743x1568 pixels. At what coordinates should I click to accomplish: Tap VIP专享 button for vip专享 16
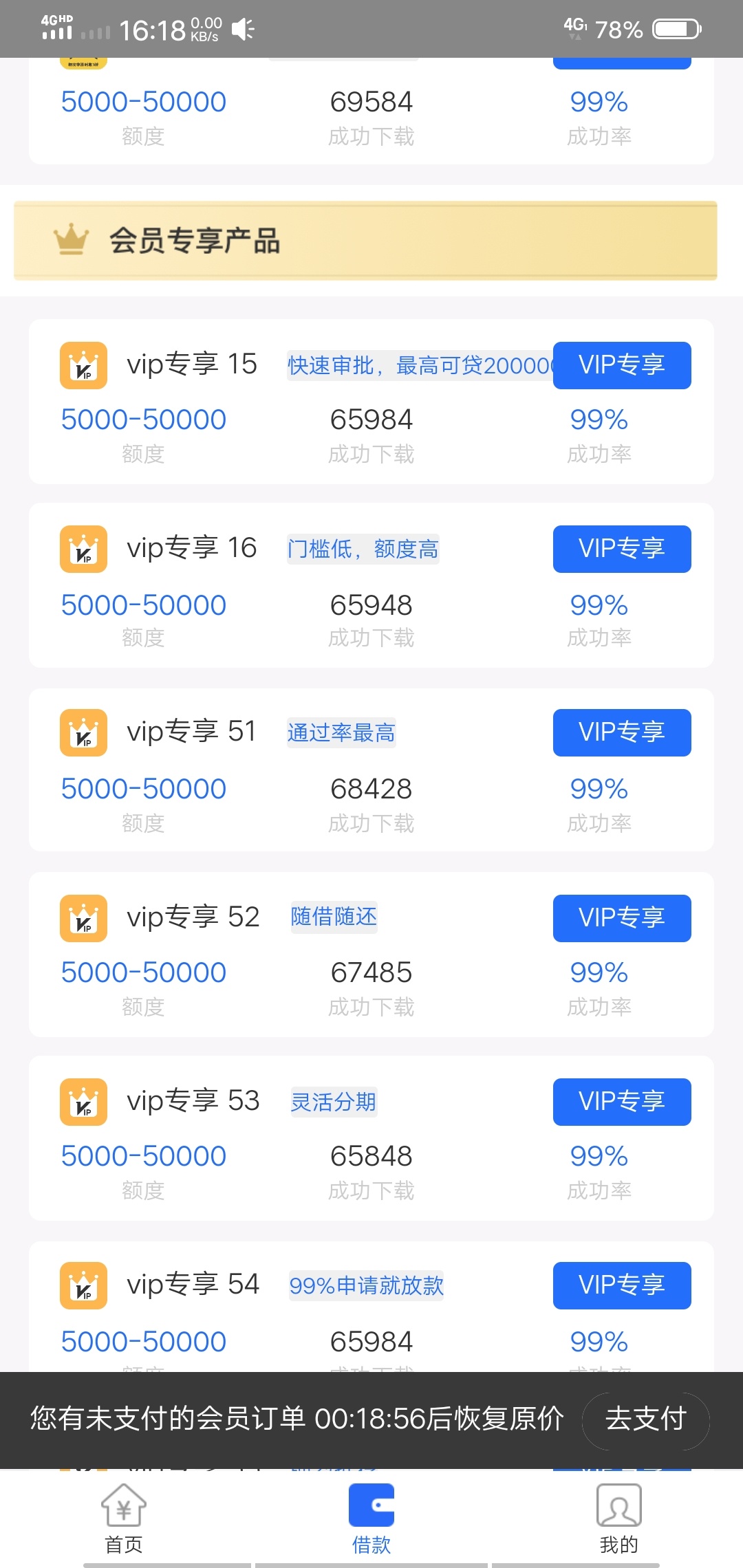point(622,549)
